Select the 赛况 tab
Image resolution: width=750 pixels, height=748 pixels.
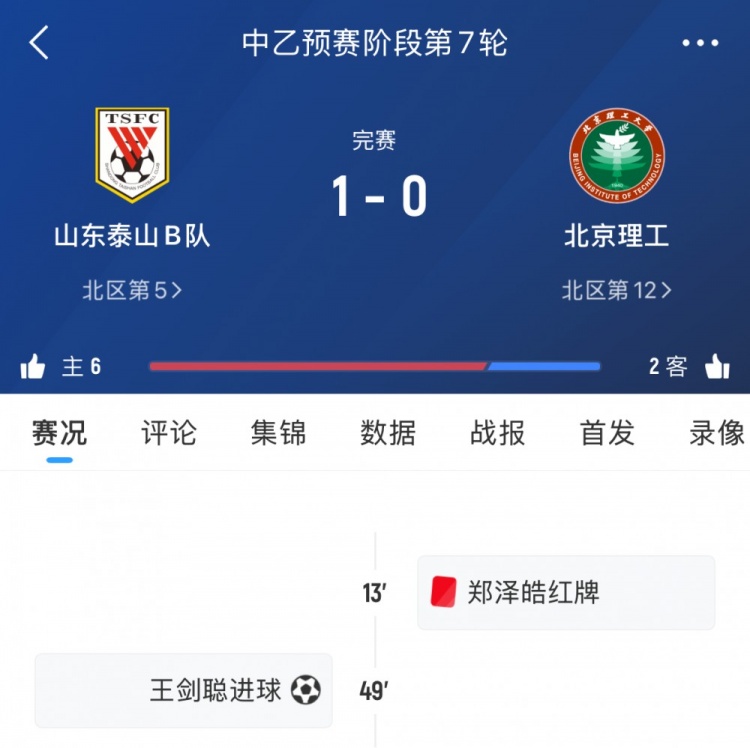pos(59,433)
